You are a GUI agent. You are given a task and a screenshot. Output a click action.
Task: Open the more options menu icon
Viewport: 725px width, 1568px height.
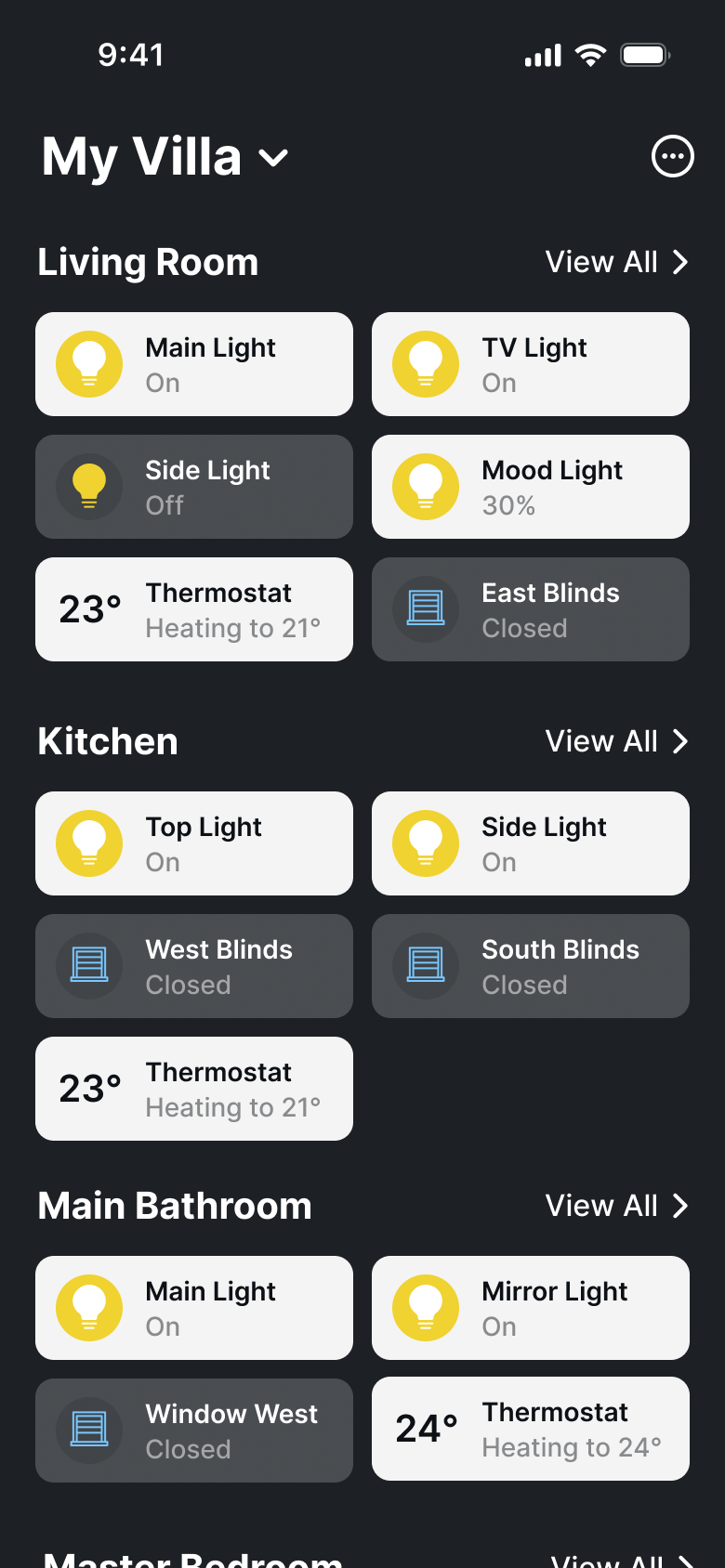(x=672, y=156)
